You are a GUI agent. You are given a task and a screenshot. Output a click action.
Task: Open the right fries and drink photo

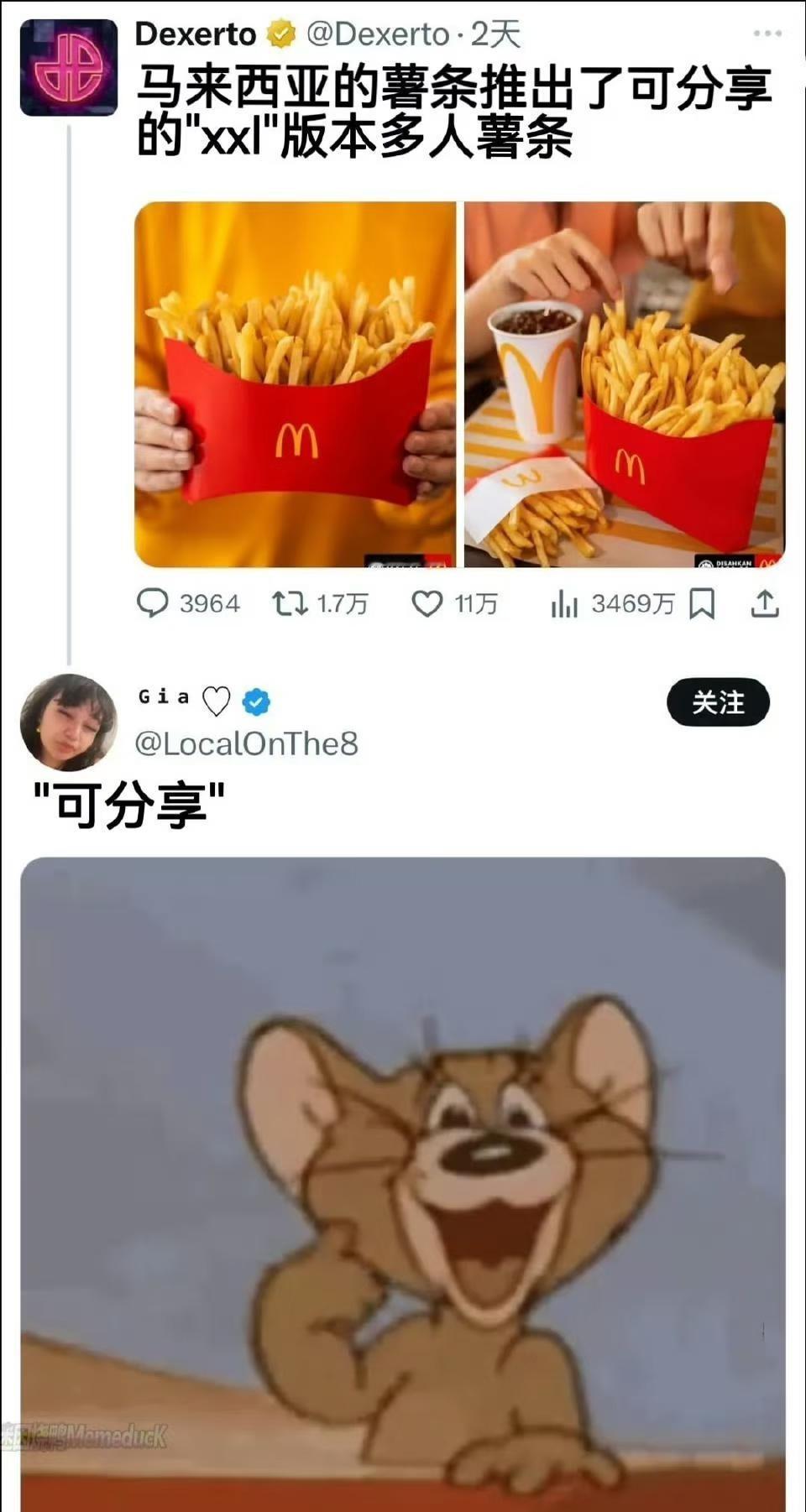pos(621,382)
